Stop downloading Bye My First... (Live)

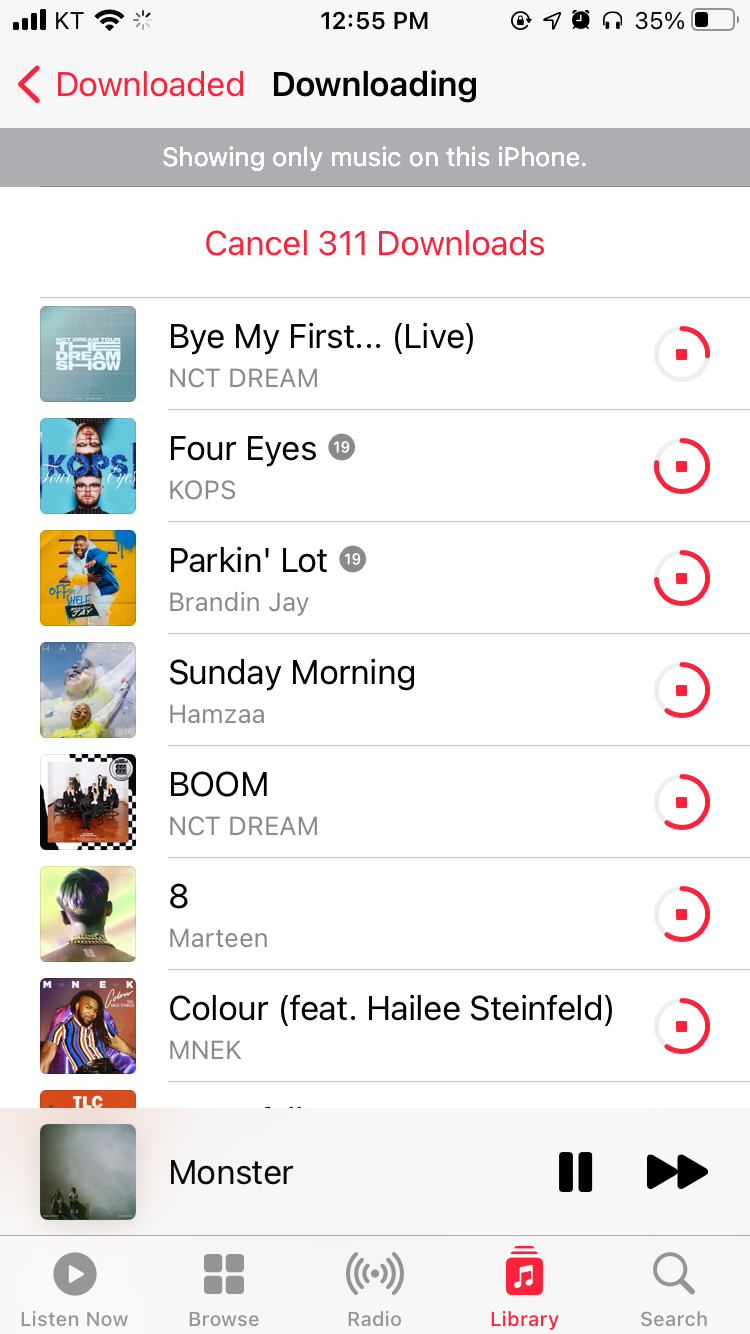(x=681, y=354)
